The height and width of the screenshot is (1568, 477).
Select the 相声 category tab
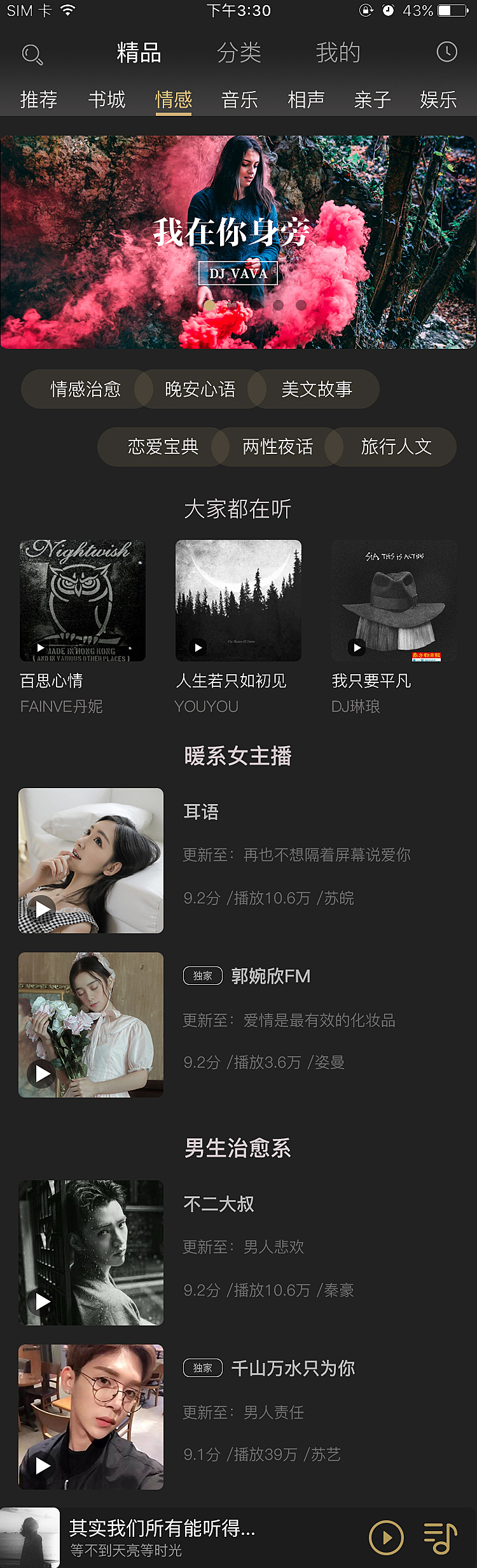(x=307, y=100)
